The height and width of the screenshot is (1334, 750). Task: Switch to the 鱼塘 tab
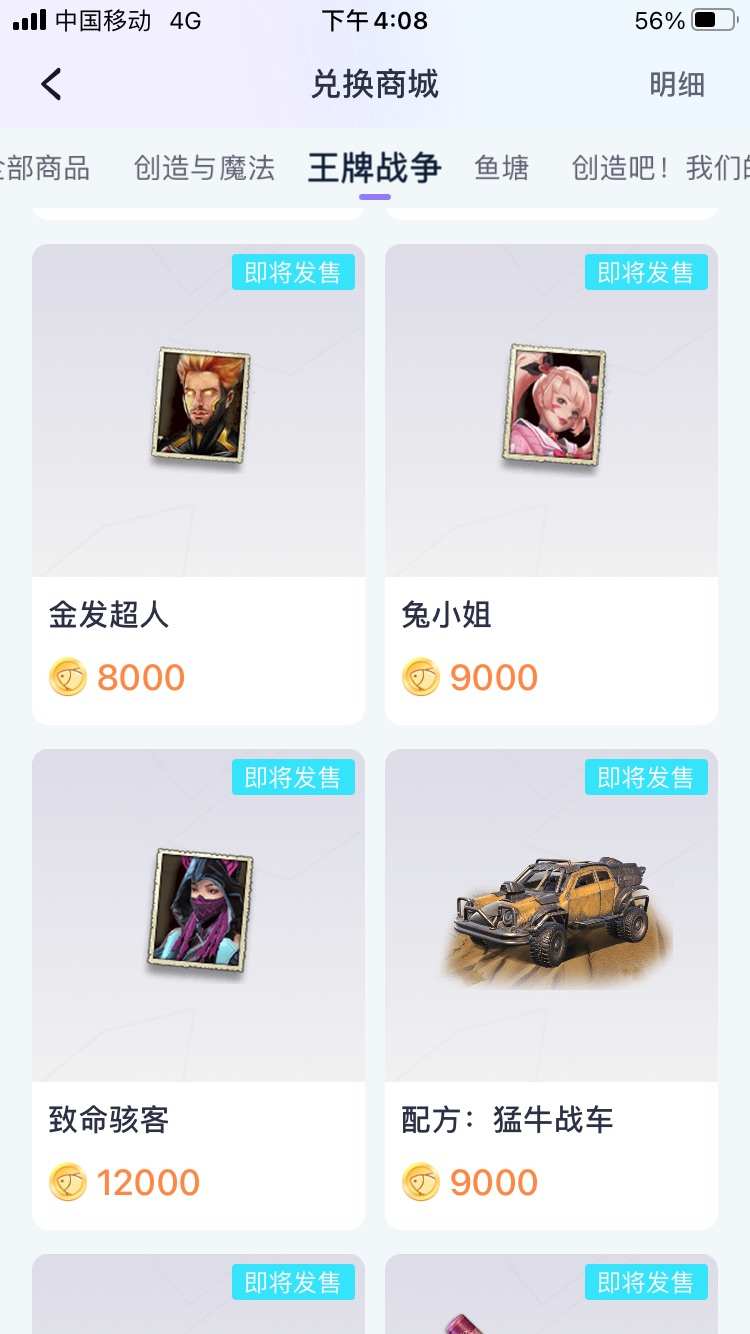tap(501, 168)
